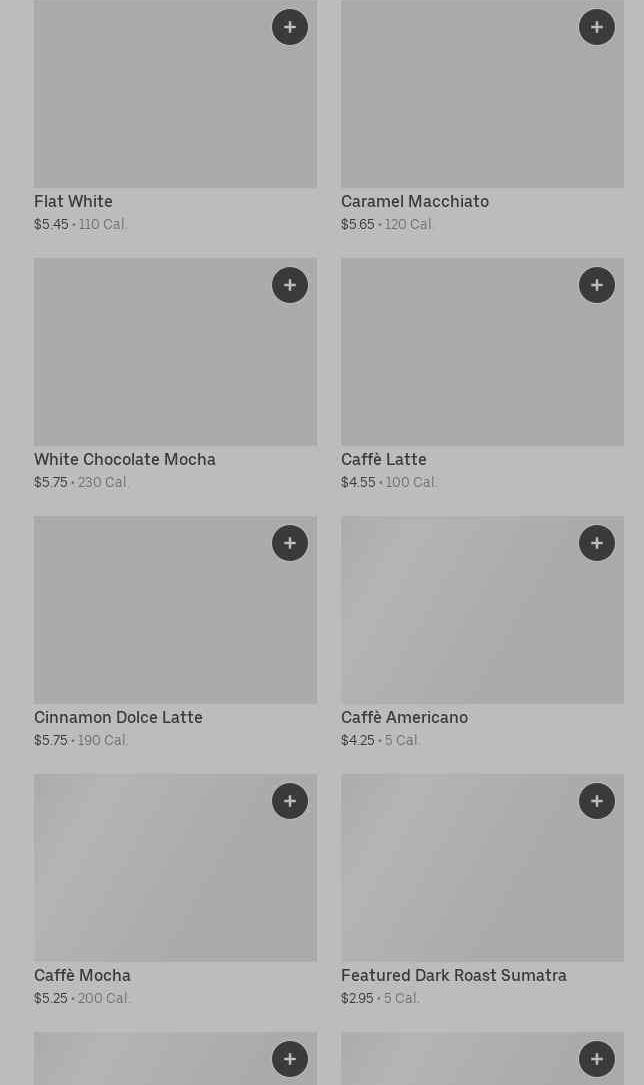This screenshot has width=644, height=1085.
Task: Add White Chocolate Mocha to the order
Action: [290, 285]
